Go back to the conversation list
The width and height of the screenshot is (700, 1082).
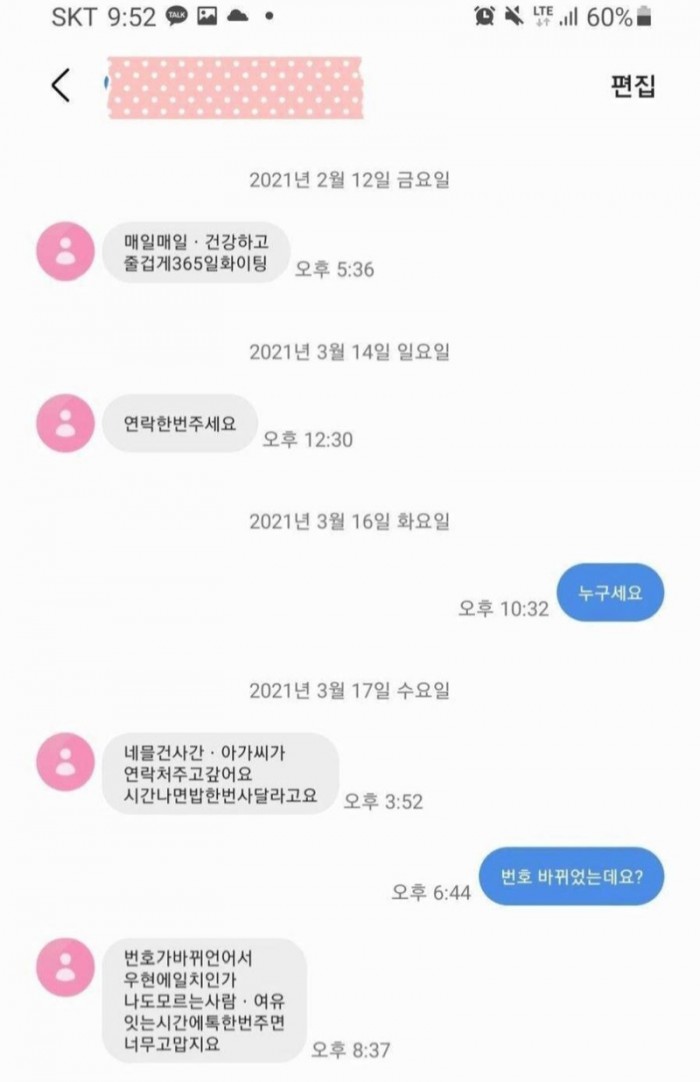click(x=61, y=86)
